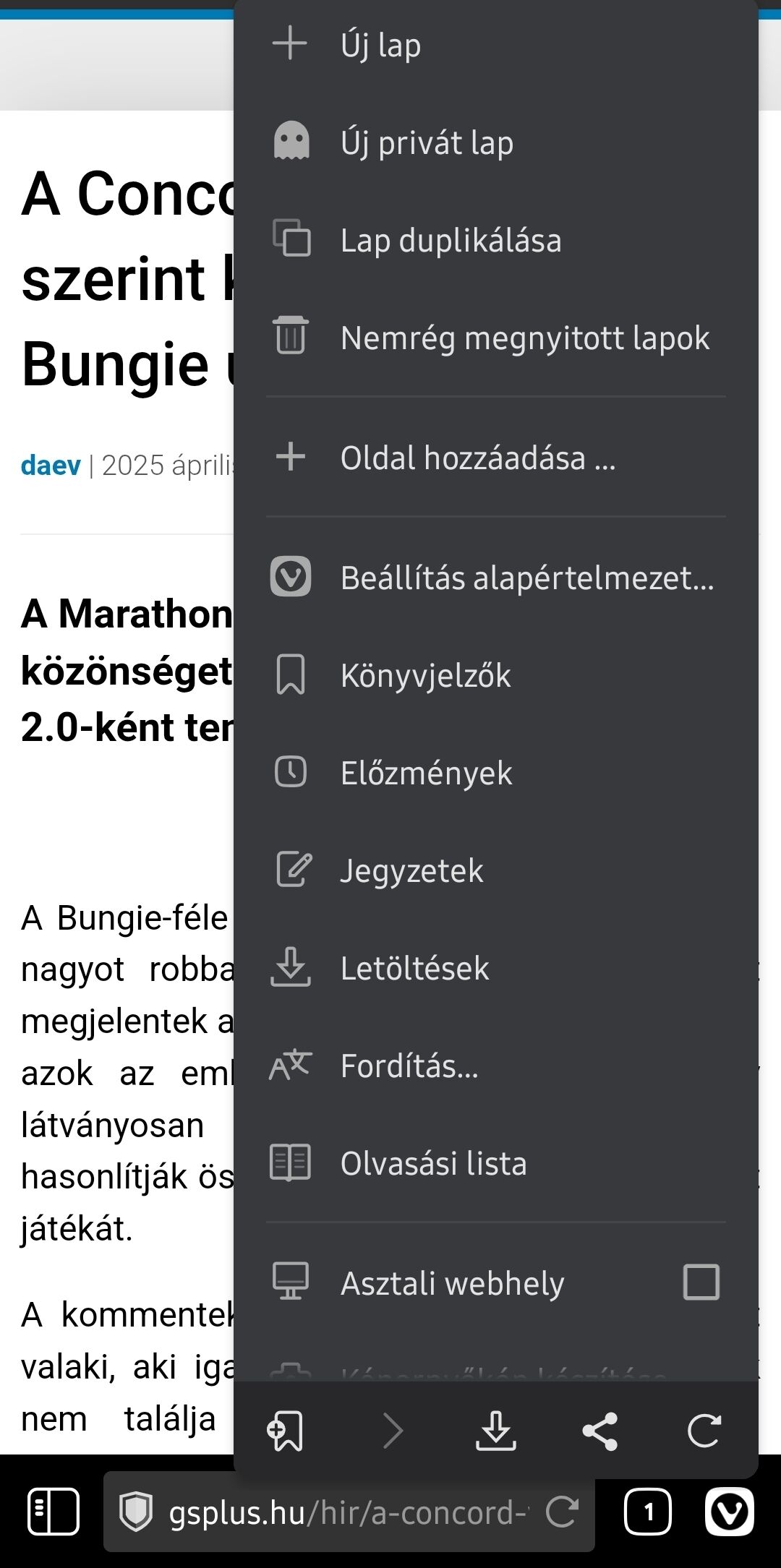Open Új privát lap
This screenshot has height=1568, width=781.
[x=496, y=142]
